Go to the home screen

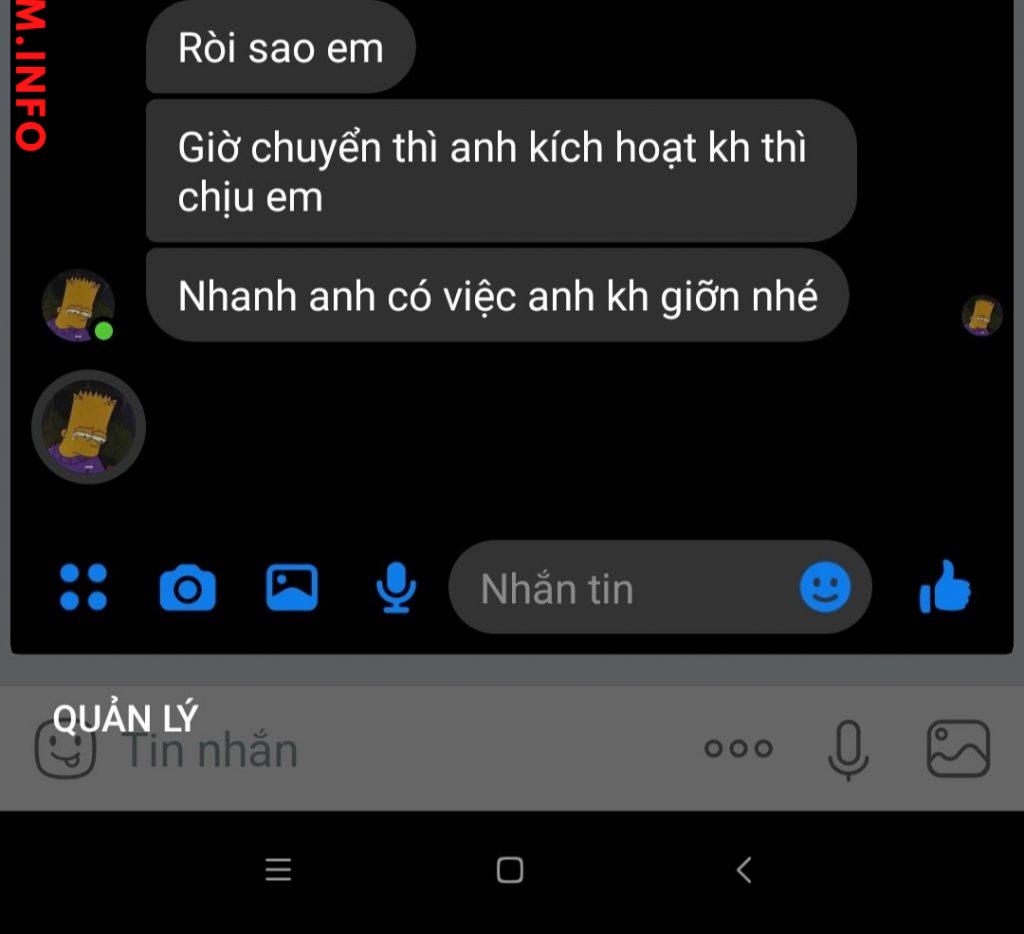click(x=510, y=870)
